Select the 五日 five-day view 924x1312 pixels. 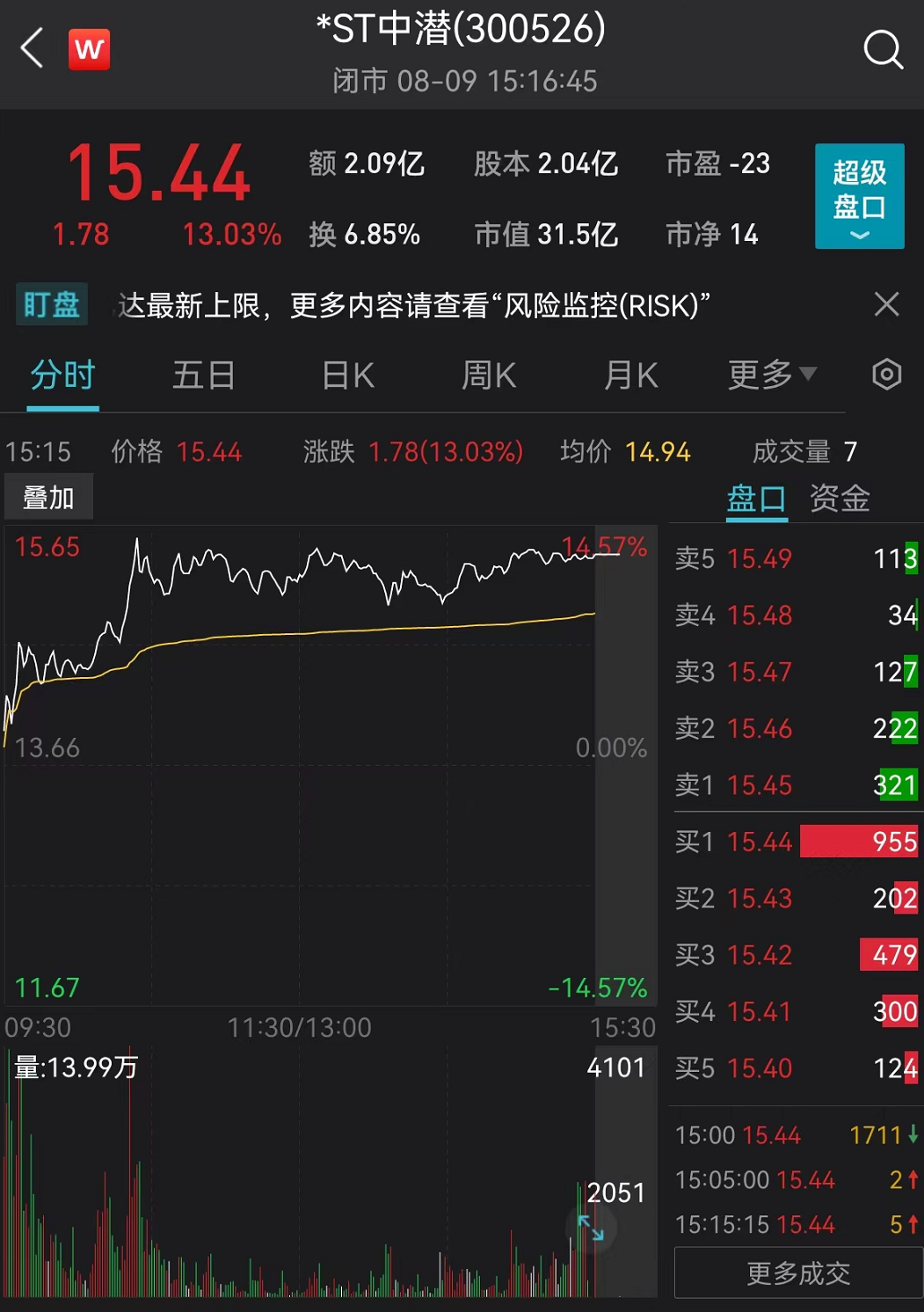(x=204, y=375)
